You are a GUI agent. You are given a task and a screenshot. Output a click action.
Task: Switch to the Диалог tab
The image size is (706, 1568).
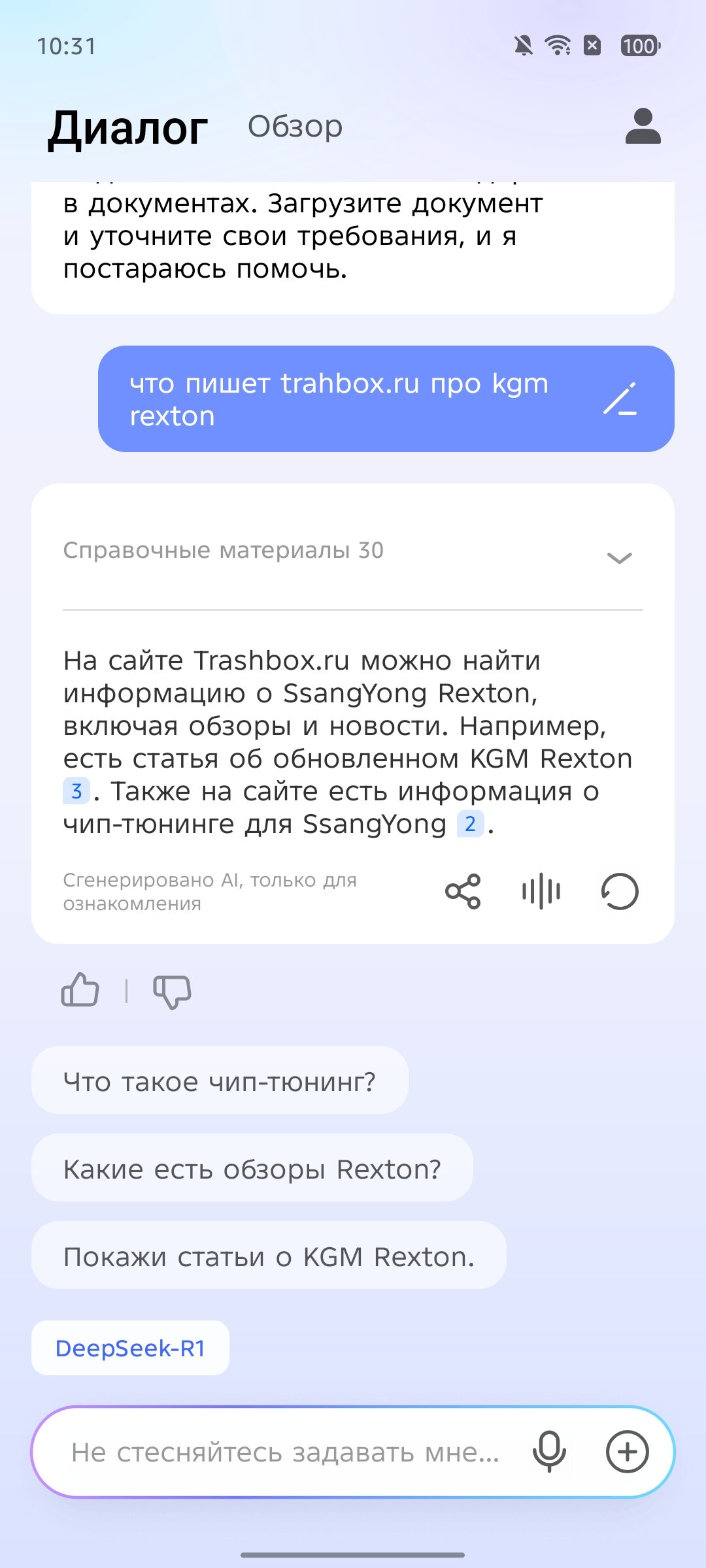point(128,128)
